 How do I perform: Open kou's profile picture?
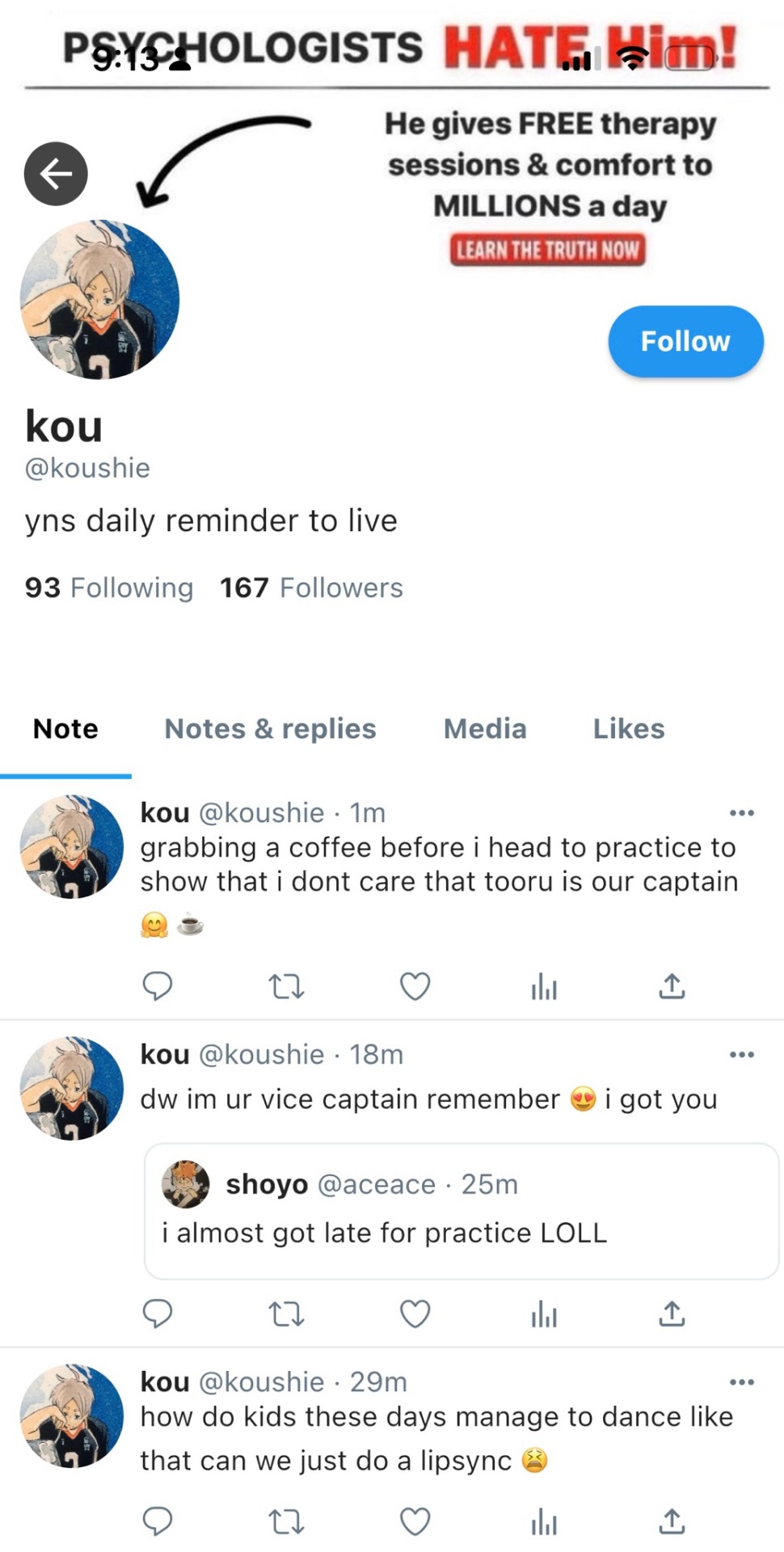point(99,300)
